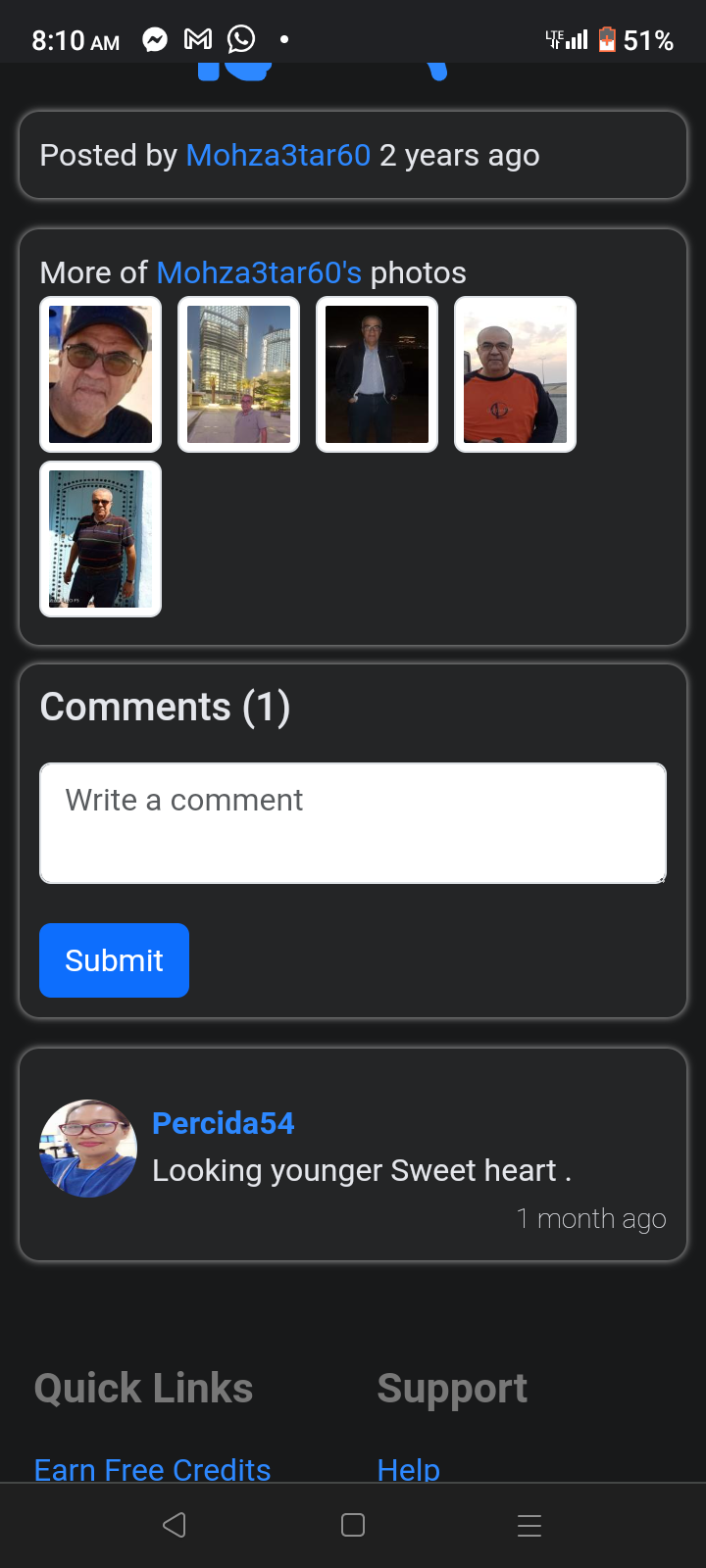This screenshot has width=706, height=1568.
Task: Open Earn Free Credits link
Action: pyautogui.click(x=152, y=1469)
